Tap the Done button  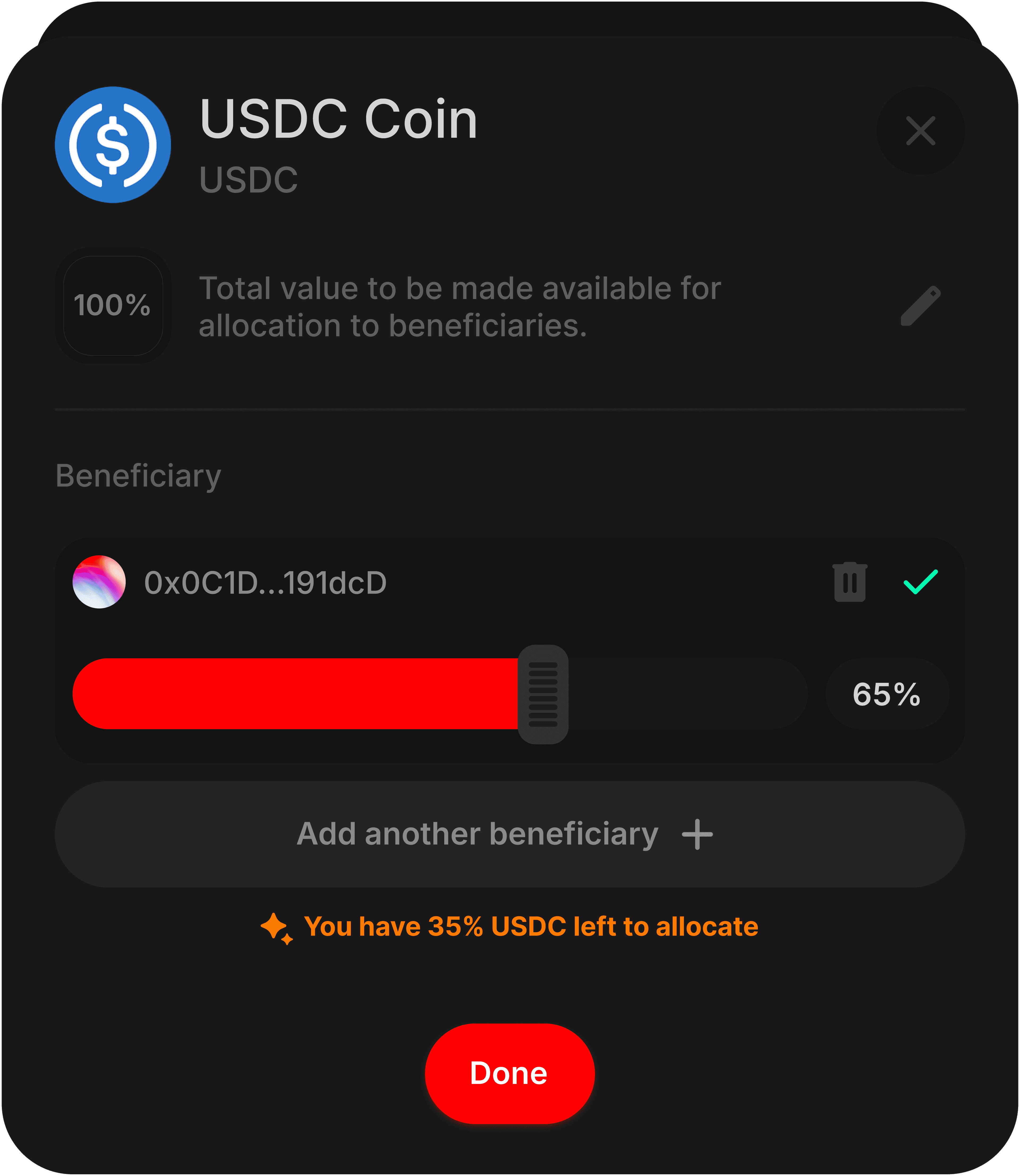tap(509, 1073)
